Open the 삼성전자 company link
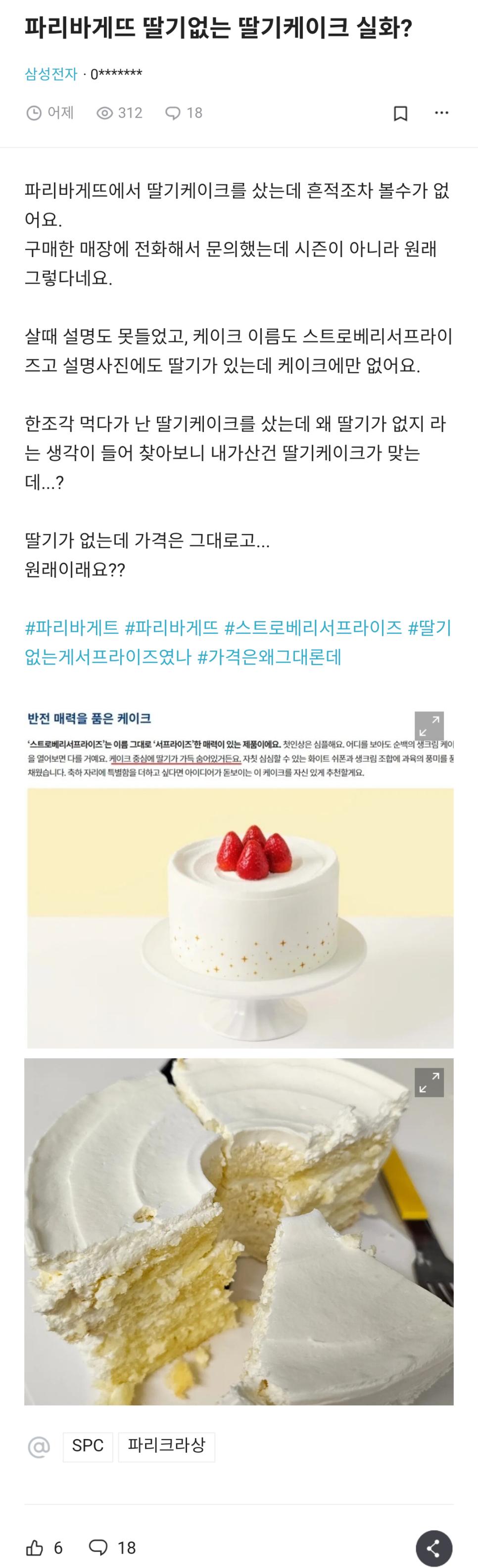The width and height of the screenshot is (478, 1568). (51, 74)
